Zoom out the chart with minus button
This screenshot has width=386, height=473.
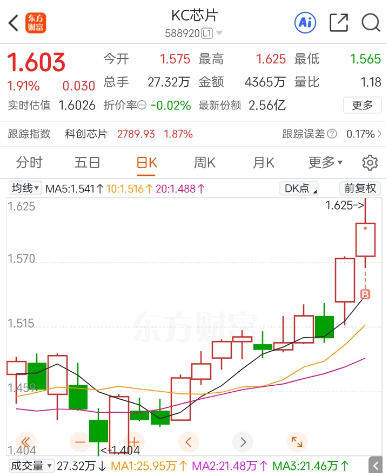point(80,442)
